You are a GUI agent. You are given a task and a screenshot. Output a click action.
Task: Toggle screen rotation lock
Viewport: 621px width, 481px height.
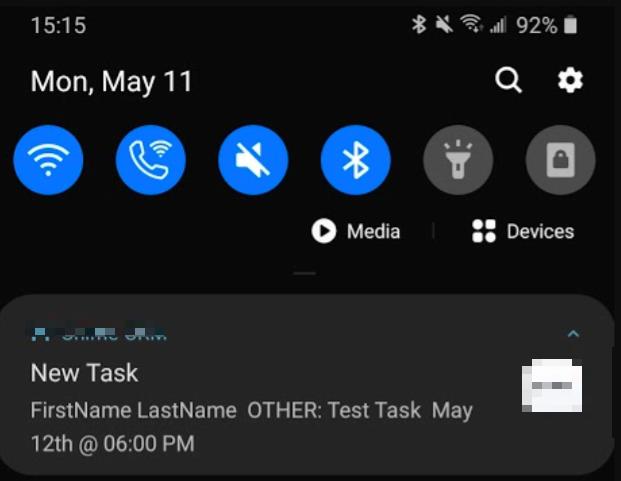pos(560,160)
